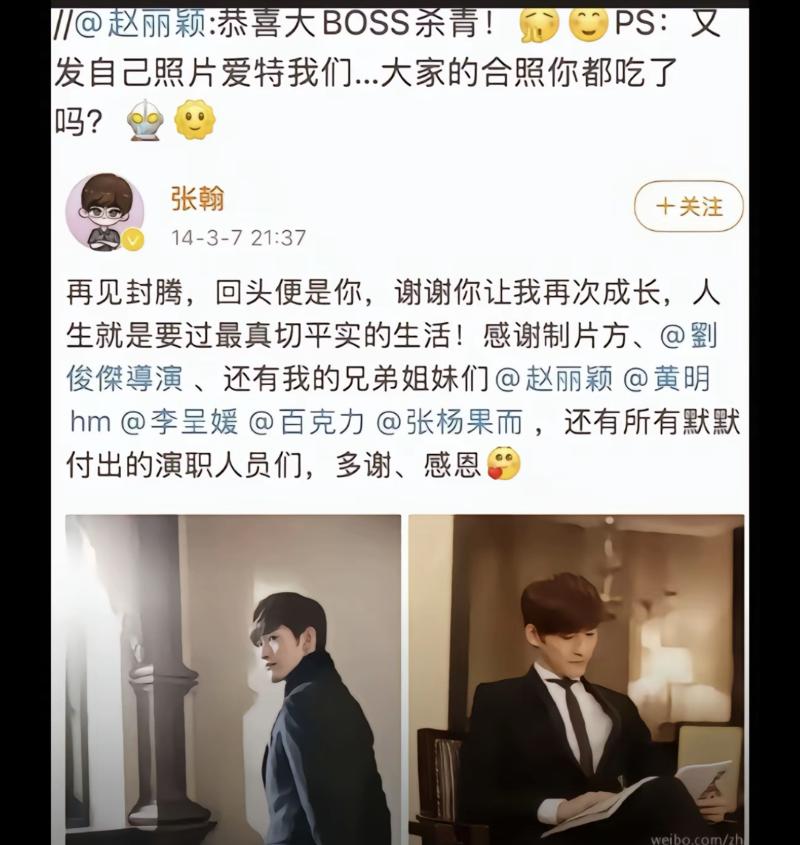View the photo of man in turtleneck
This screenshot has width=800, height=845.
click(x=233, y=679)
